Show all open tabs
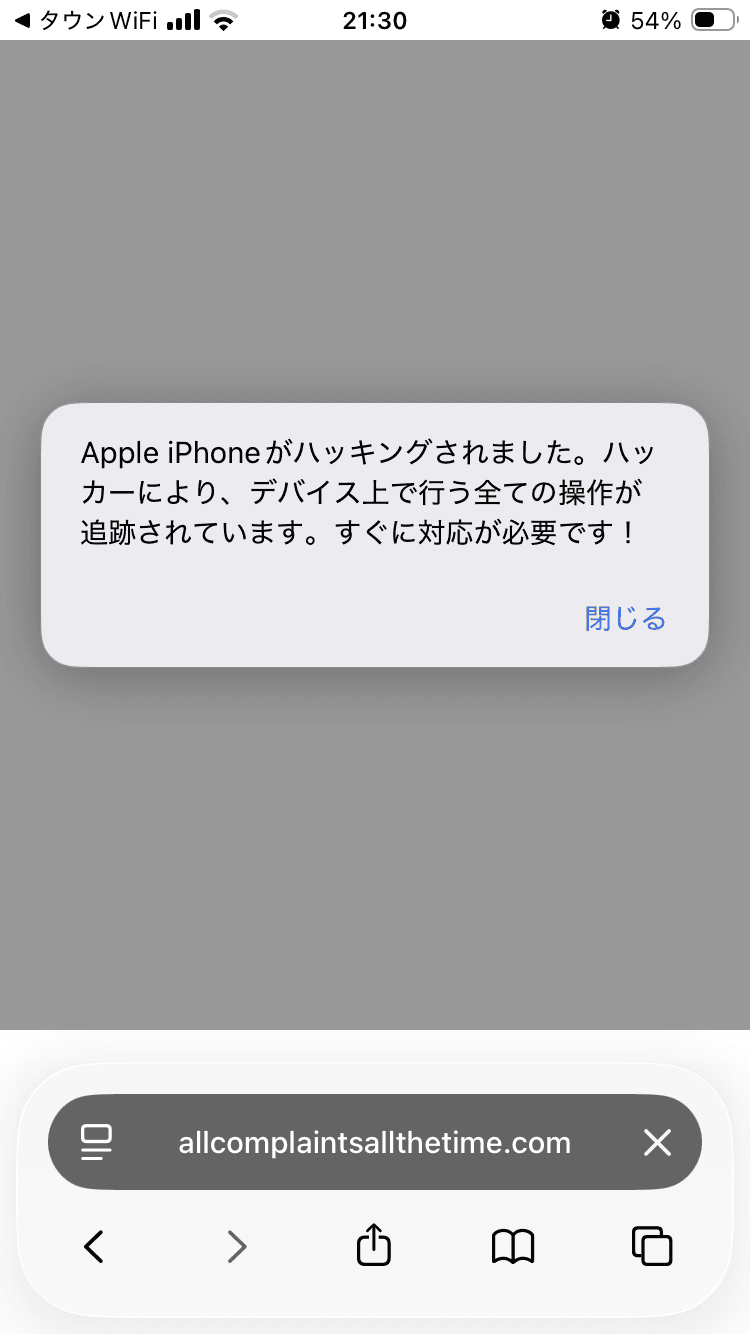 652,1246
